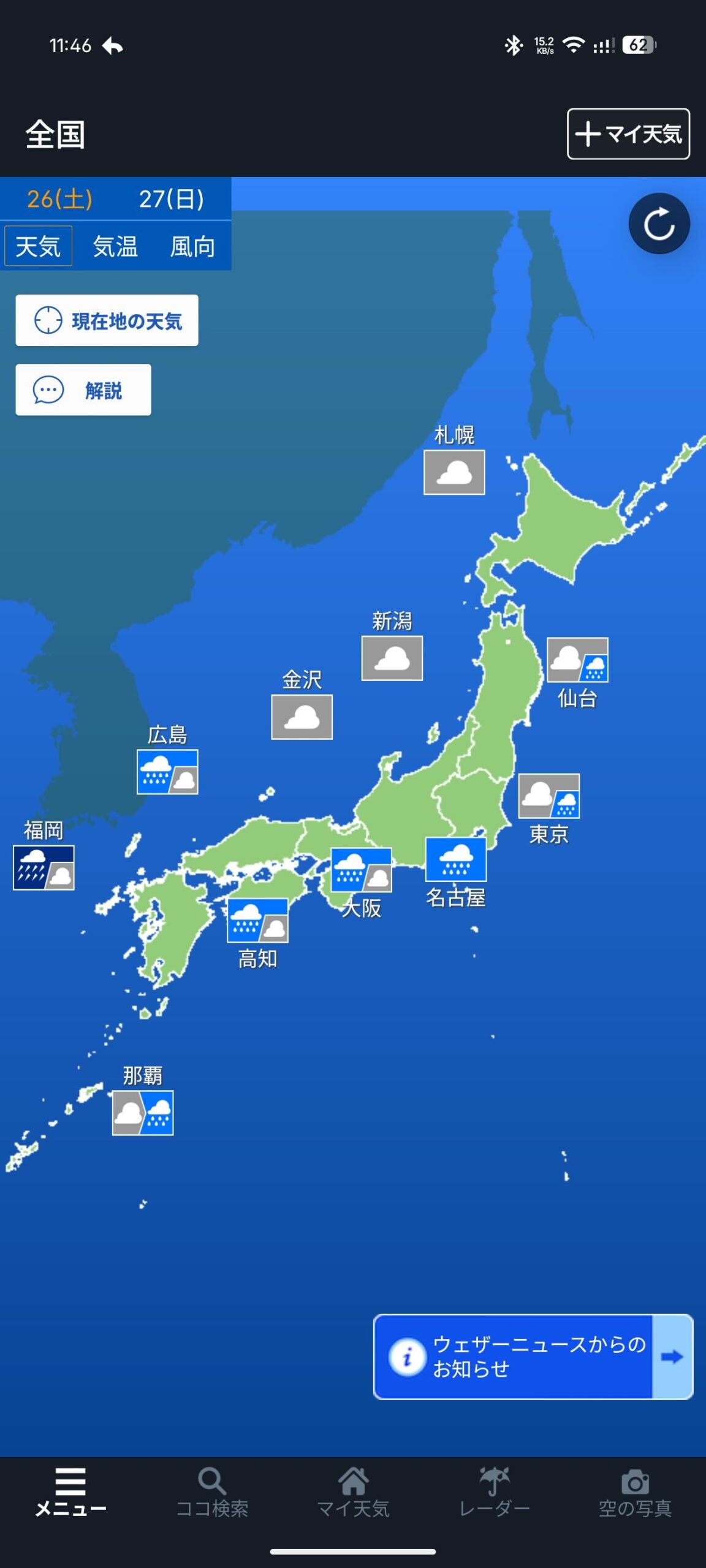Add to マイ天気 with the plus button

(628, 134)
